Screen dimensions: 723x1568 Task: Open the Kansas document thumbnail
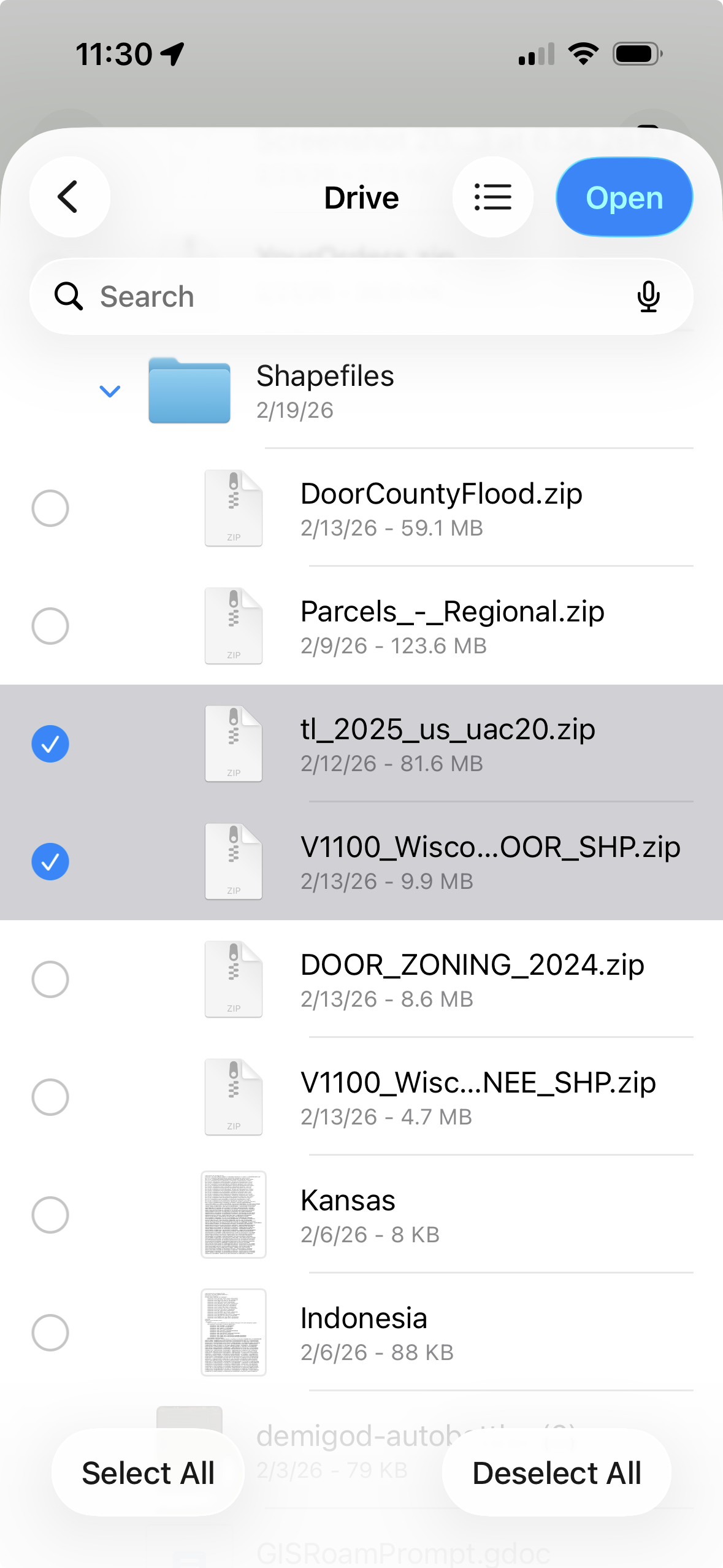(233, 1214)
